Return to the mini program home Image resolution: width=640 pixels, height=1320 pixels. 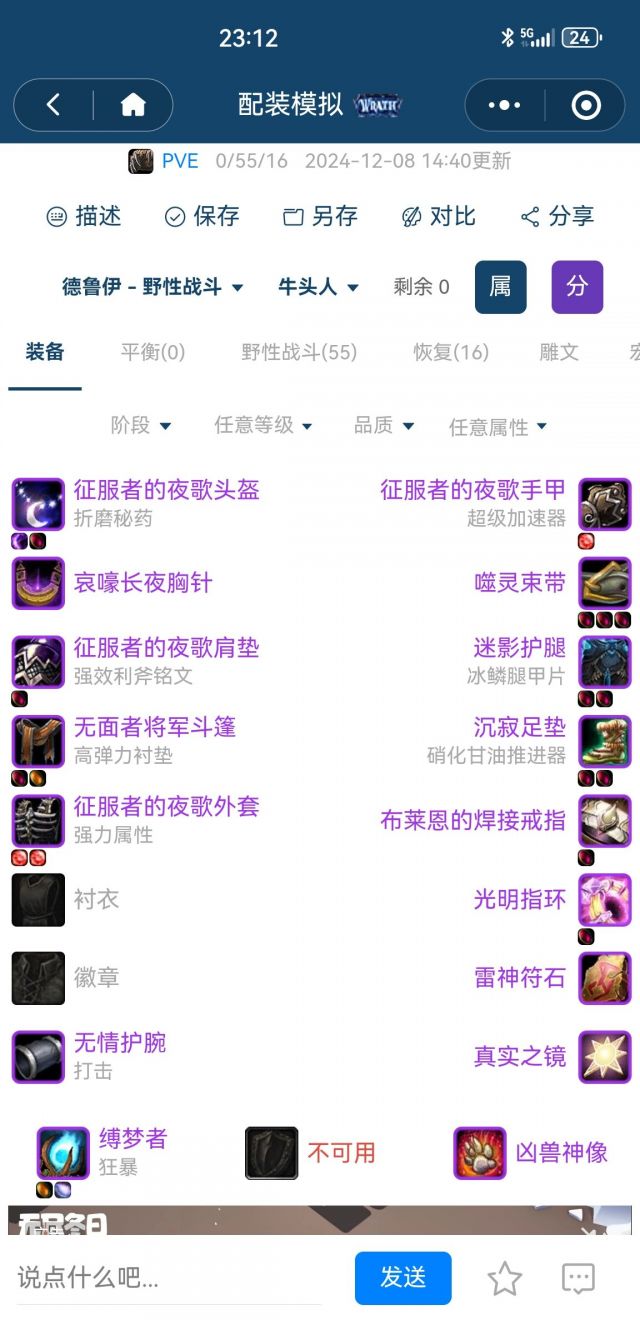pos(133,105)
